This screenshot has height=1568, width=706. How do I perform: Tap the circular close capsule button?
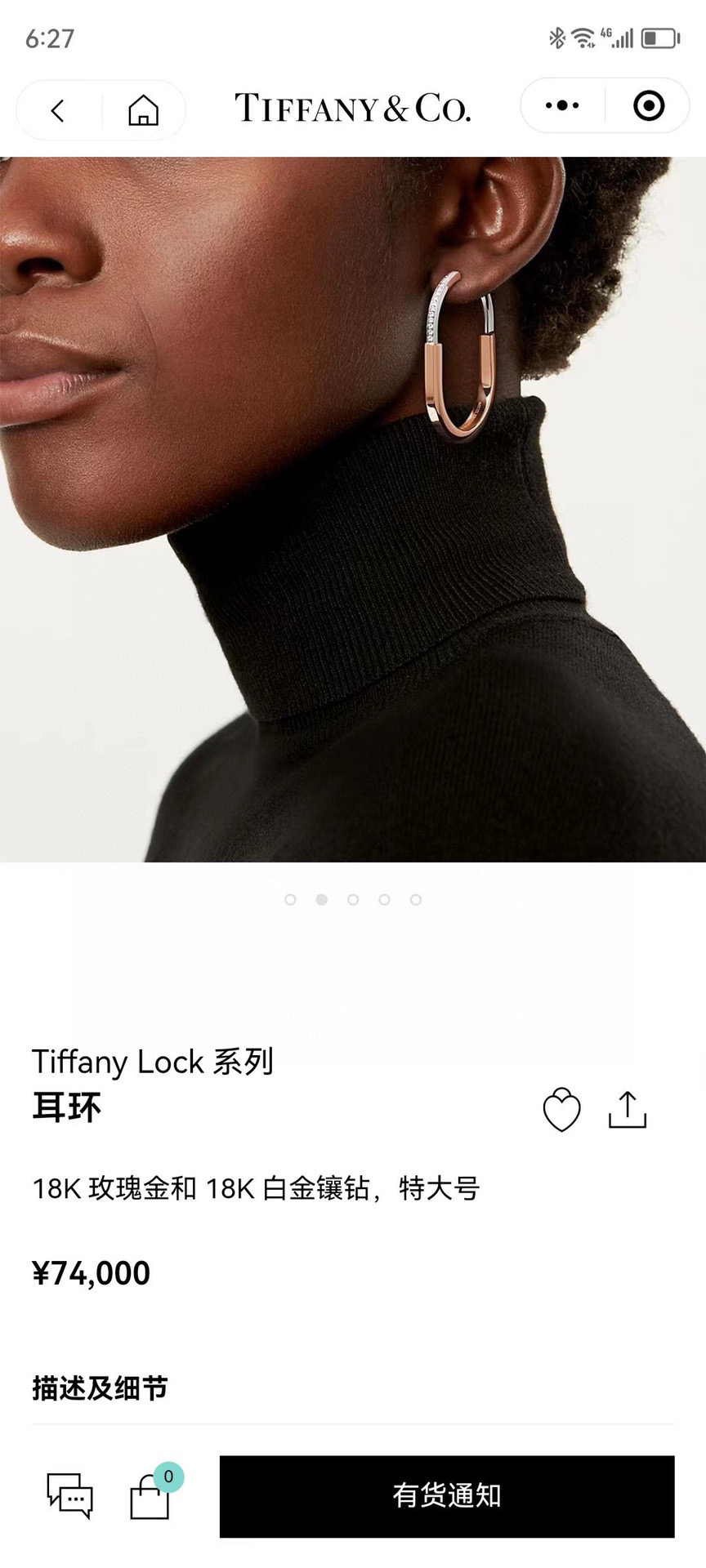[x=648, y=105]
